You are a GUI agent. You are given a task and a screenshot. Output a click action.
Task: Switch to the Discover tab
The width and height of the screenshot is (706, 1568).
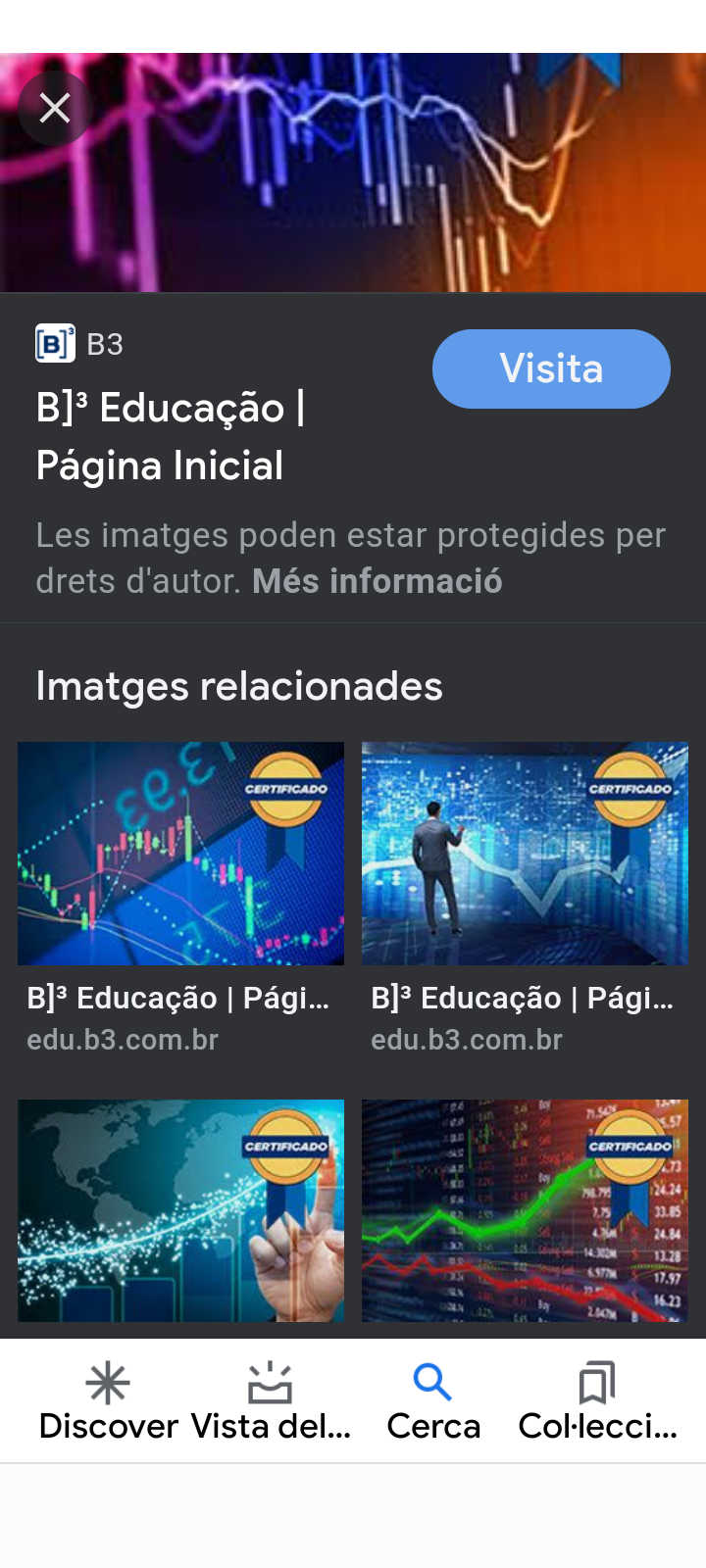point(108,1401)
